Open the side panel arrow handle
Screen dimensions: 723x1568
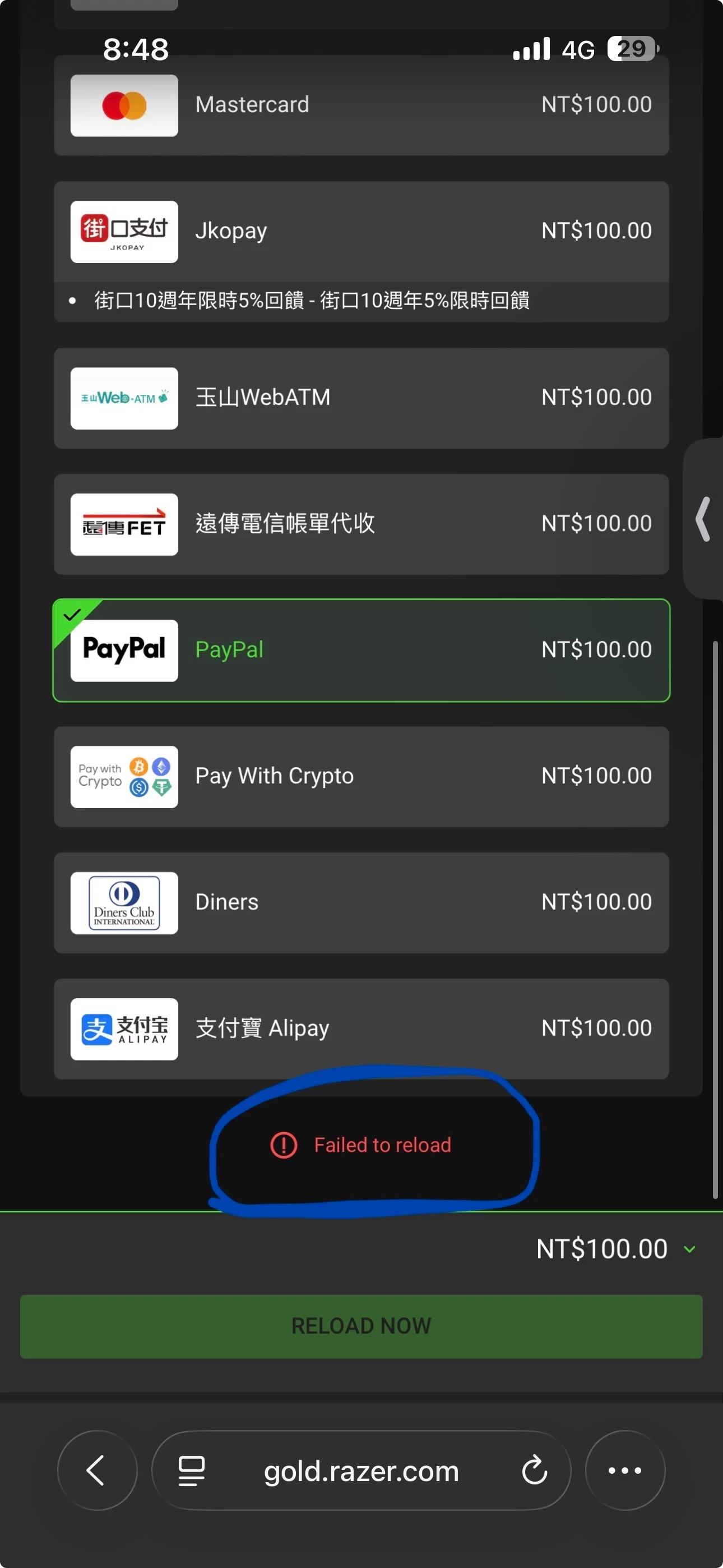pyautogui.click(x=703, y=519)
